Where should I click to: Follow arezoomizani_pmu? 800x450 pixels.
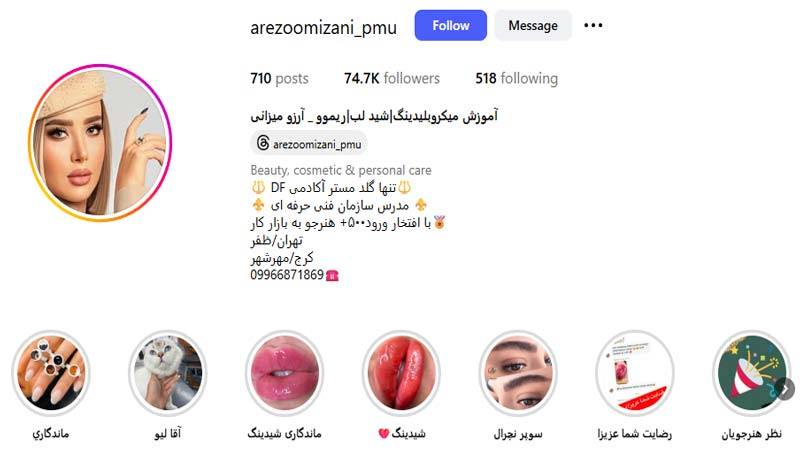(x=450, y=25)
